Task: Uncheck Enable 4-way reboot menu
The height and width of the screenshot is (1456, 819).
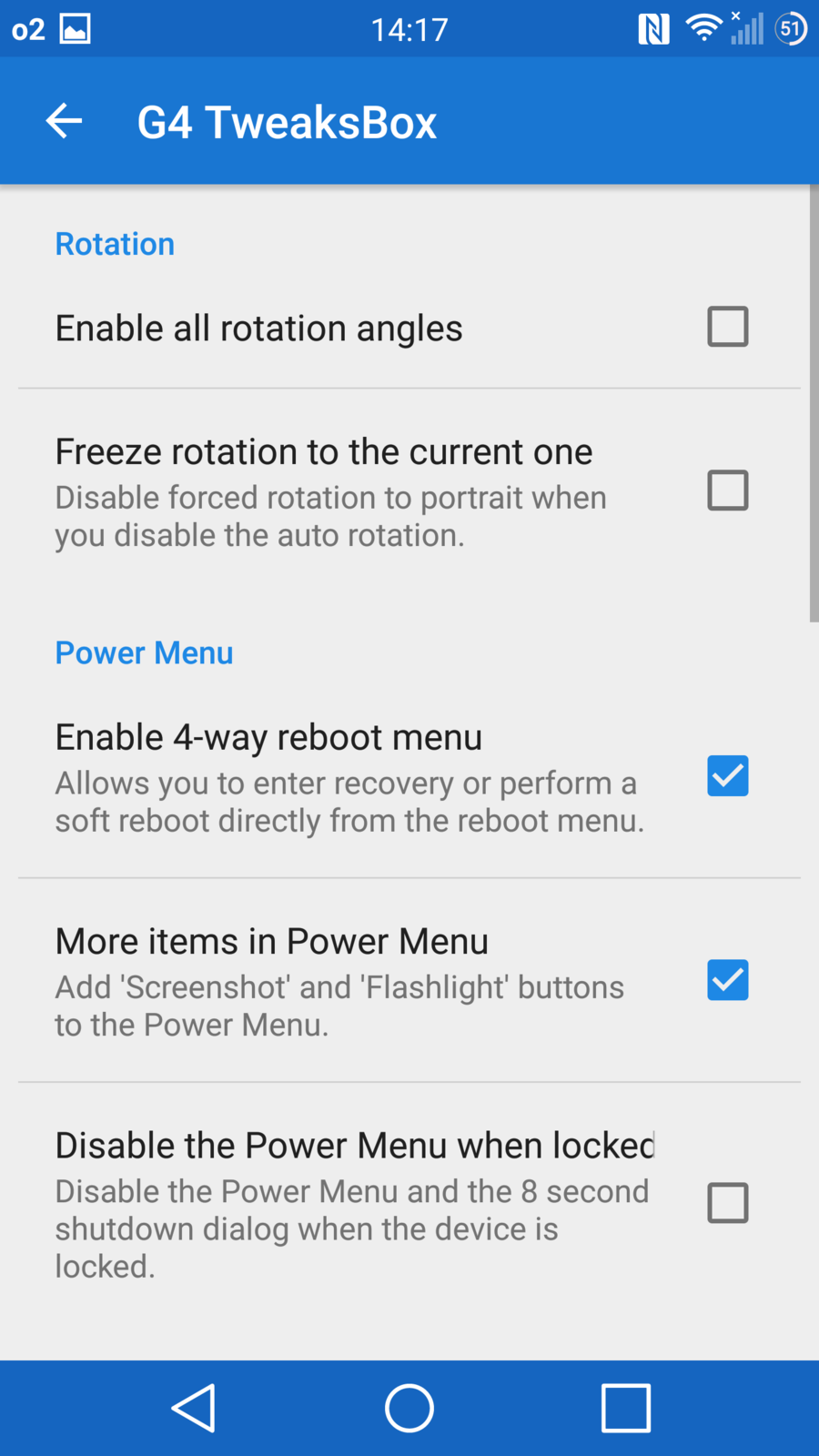Action: point(727,776)
